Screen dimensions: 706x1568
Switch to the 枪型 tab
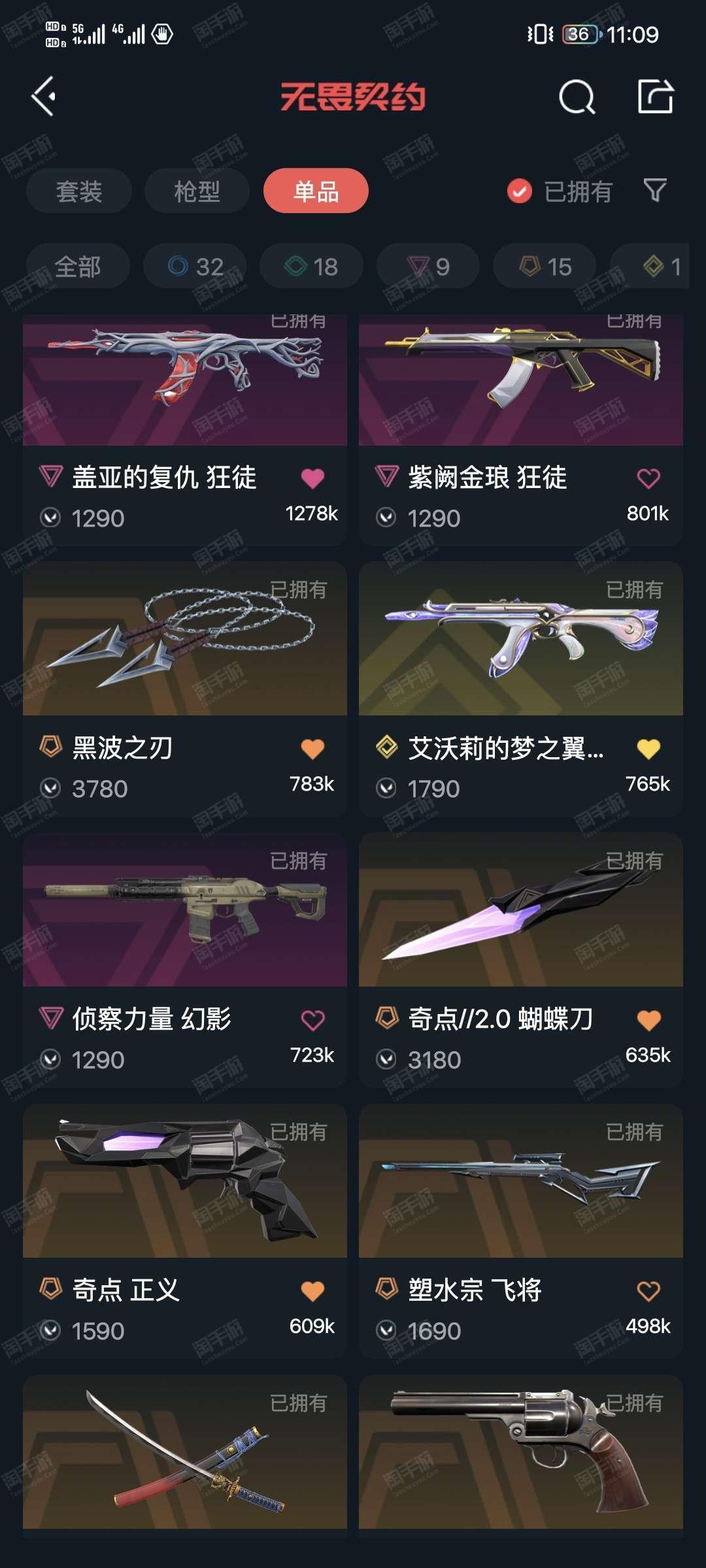click(x=197, y=191)
